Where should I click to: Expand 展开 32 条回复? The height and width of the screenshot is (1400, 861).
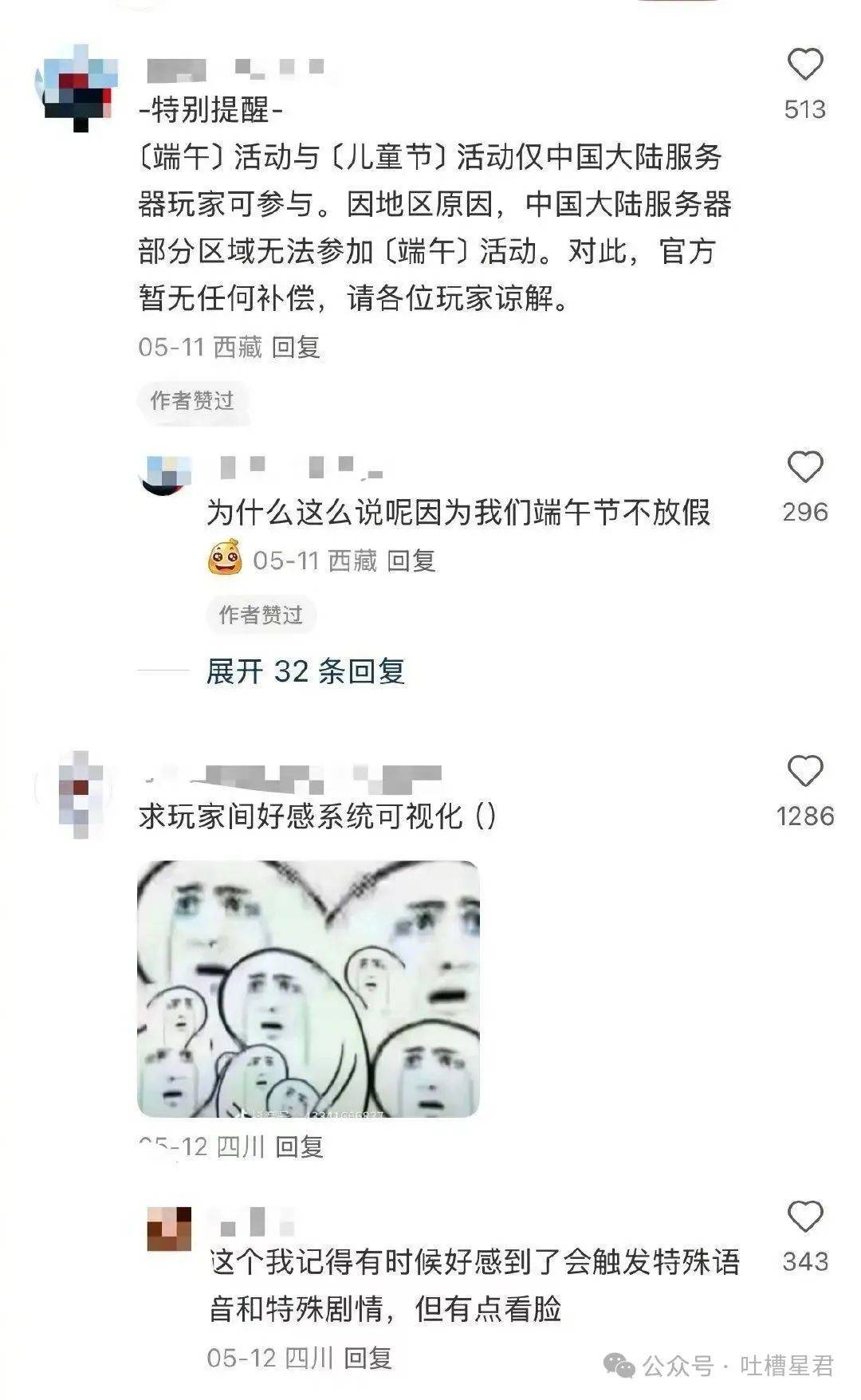(305, 671)
